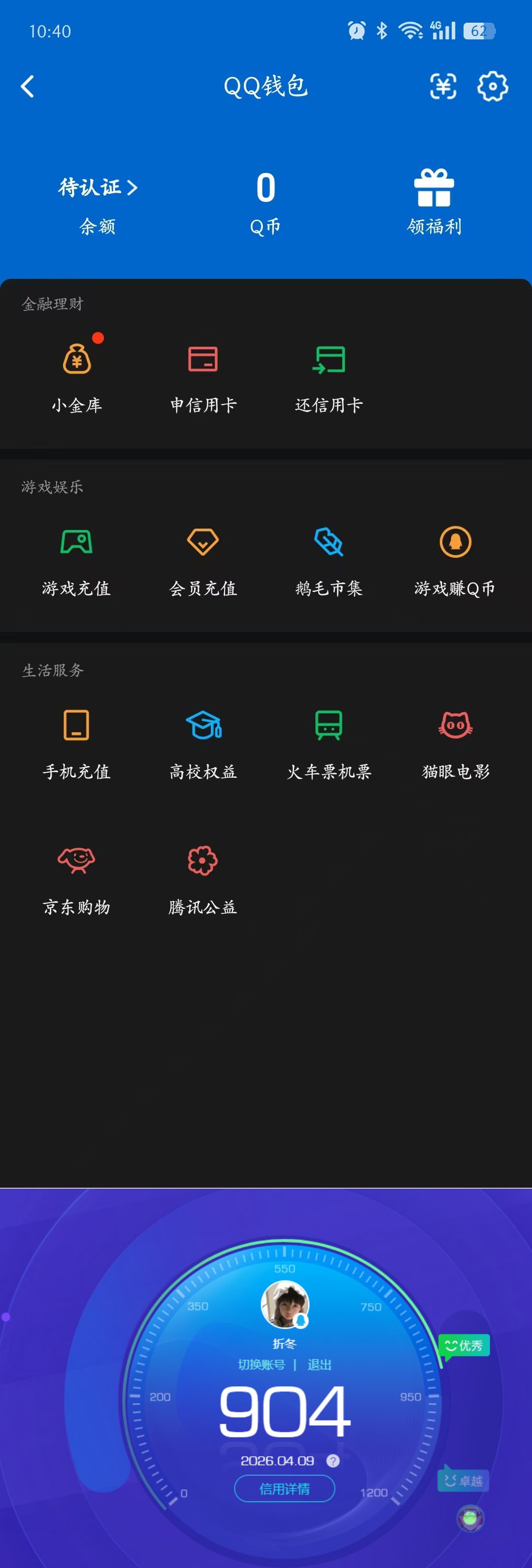Open 京东购物
The image size is (532, 1568).
77,876
